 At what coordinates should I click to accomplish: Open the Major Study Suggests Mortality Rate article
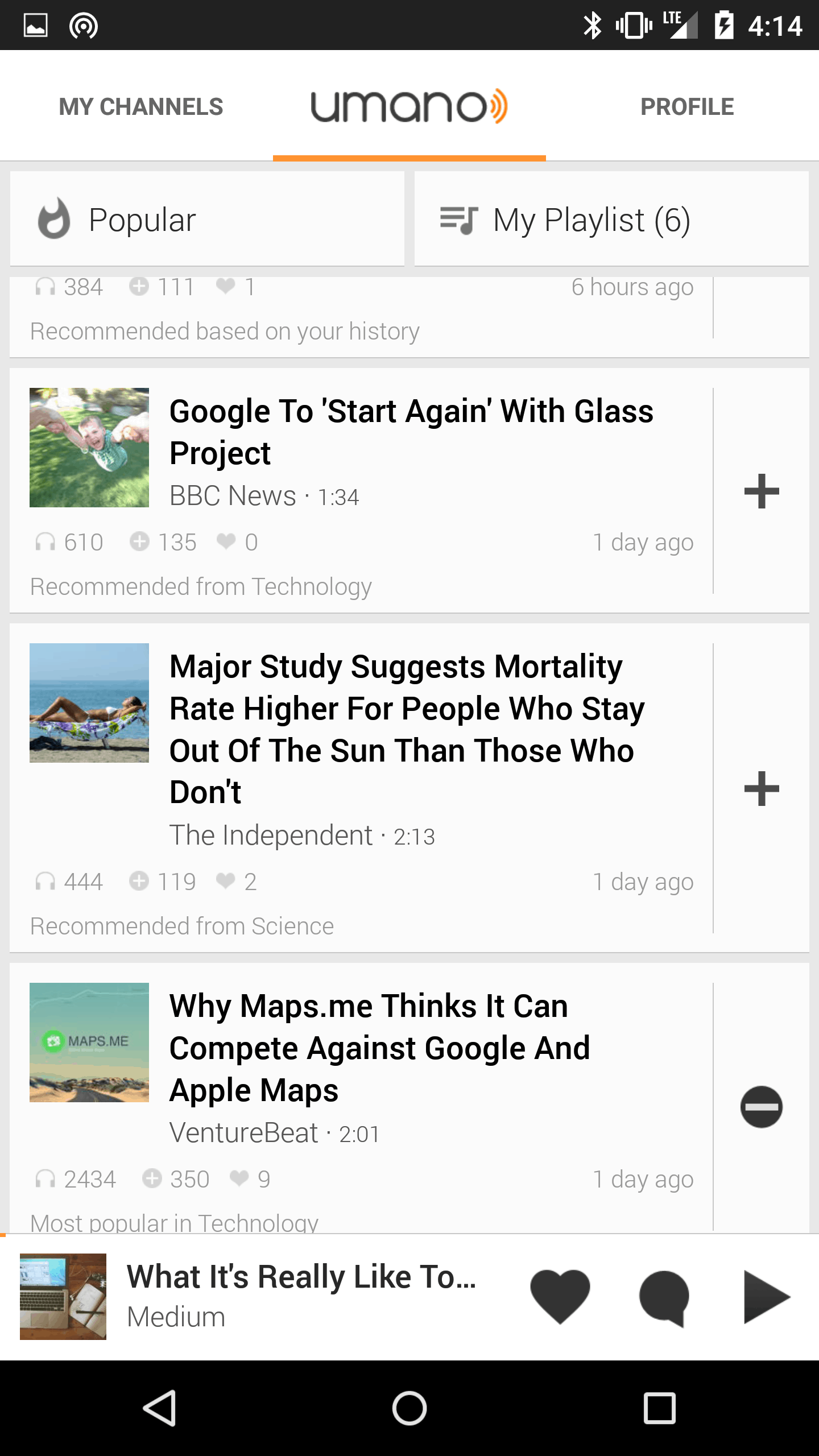[407, 729]
